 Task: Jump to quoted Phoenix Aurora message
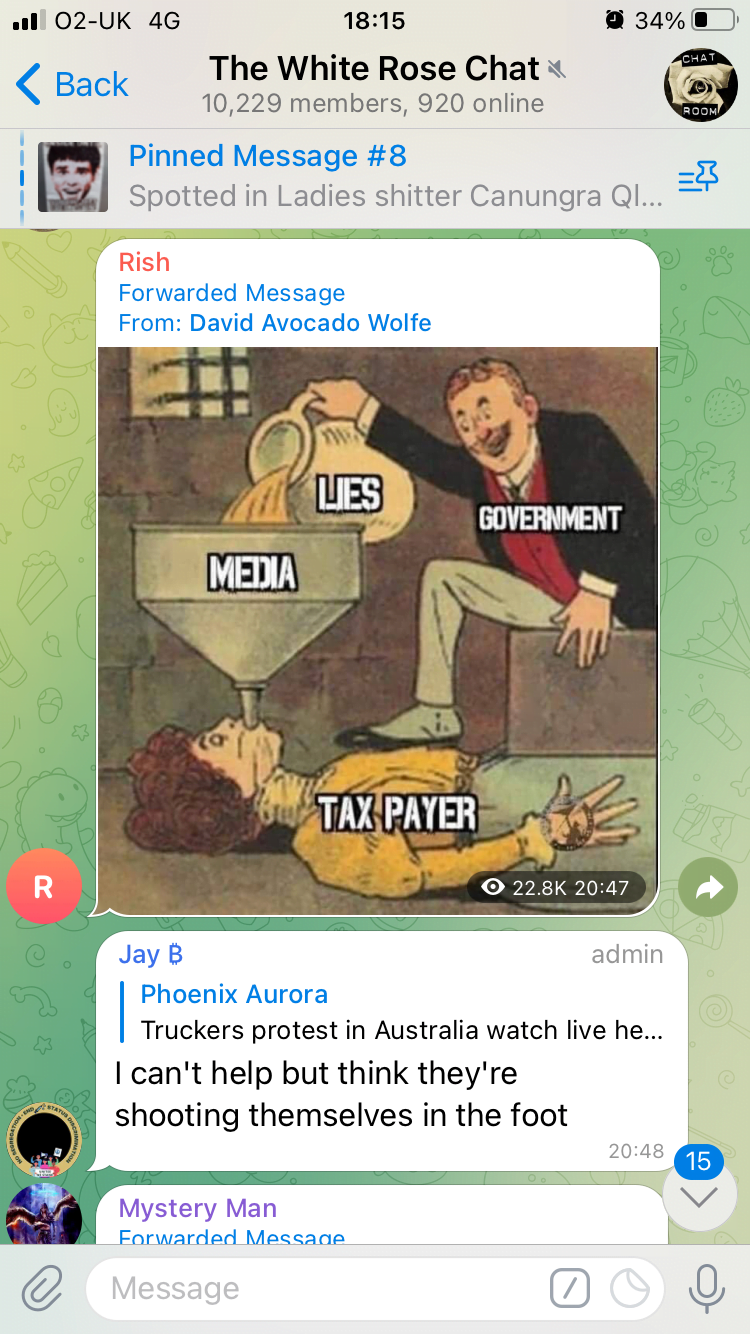coord(400,1012)
